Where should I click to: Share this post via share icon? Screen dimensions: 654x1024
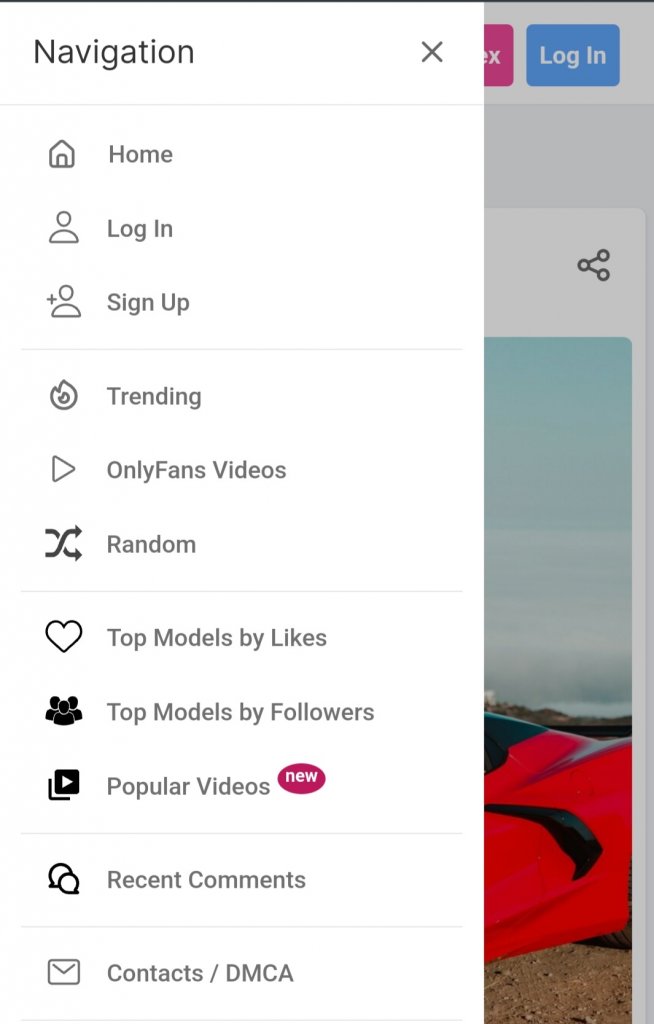pyautogui.click(x=593, y=265)
